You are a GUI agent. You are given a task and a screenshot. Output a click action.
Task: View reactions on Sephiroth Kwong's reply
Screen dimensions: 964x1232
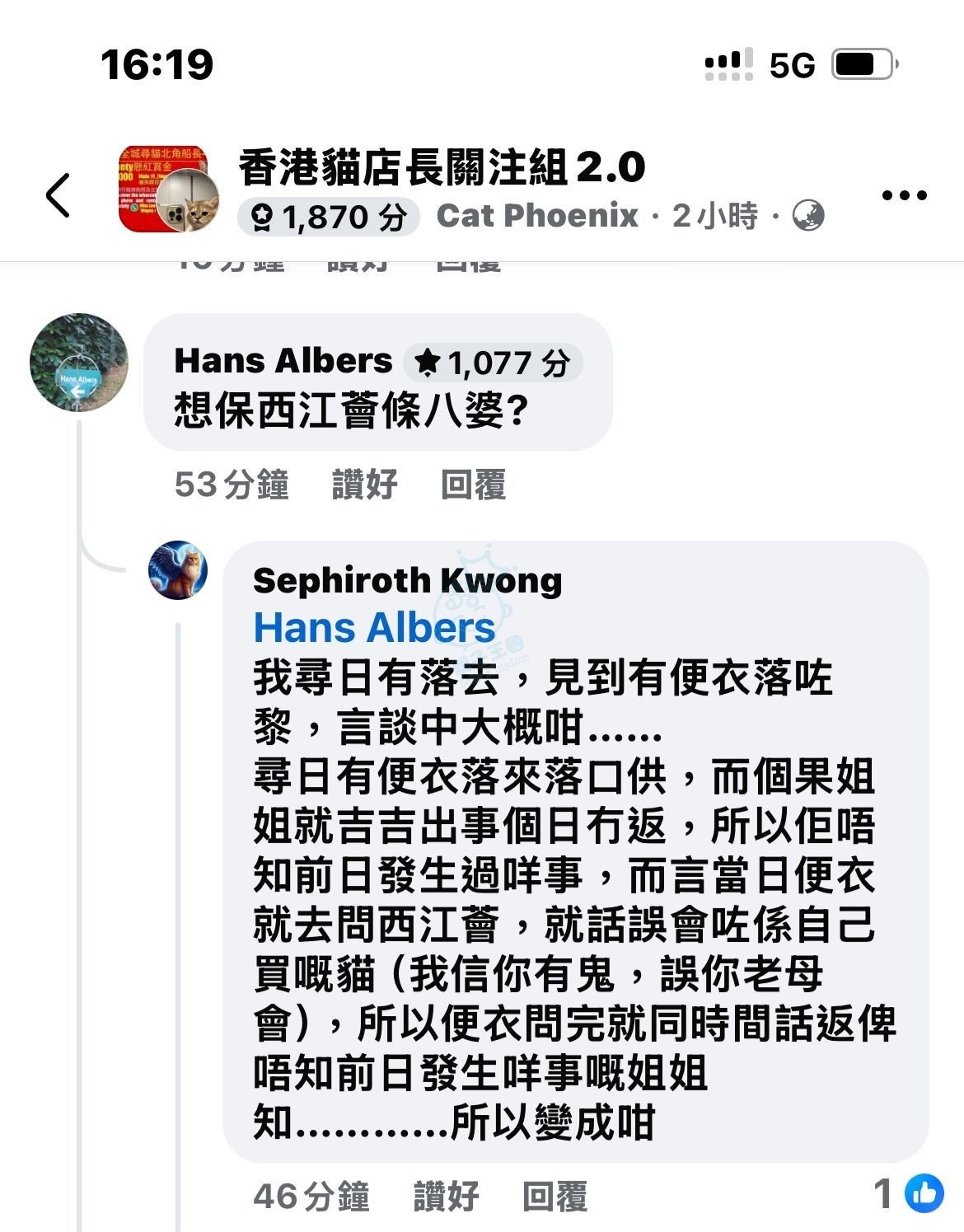[x=909, y=1193]
